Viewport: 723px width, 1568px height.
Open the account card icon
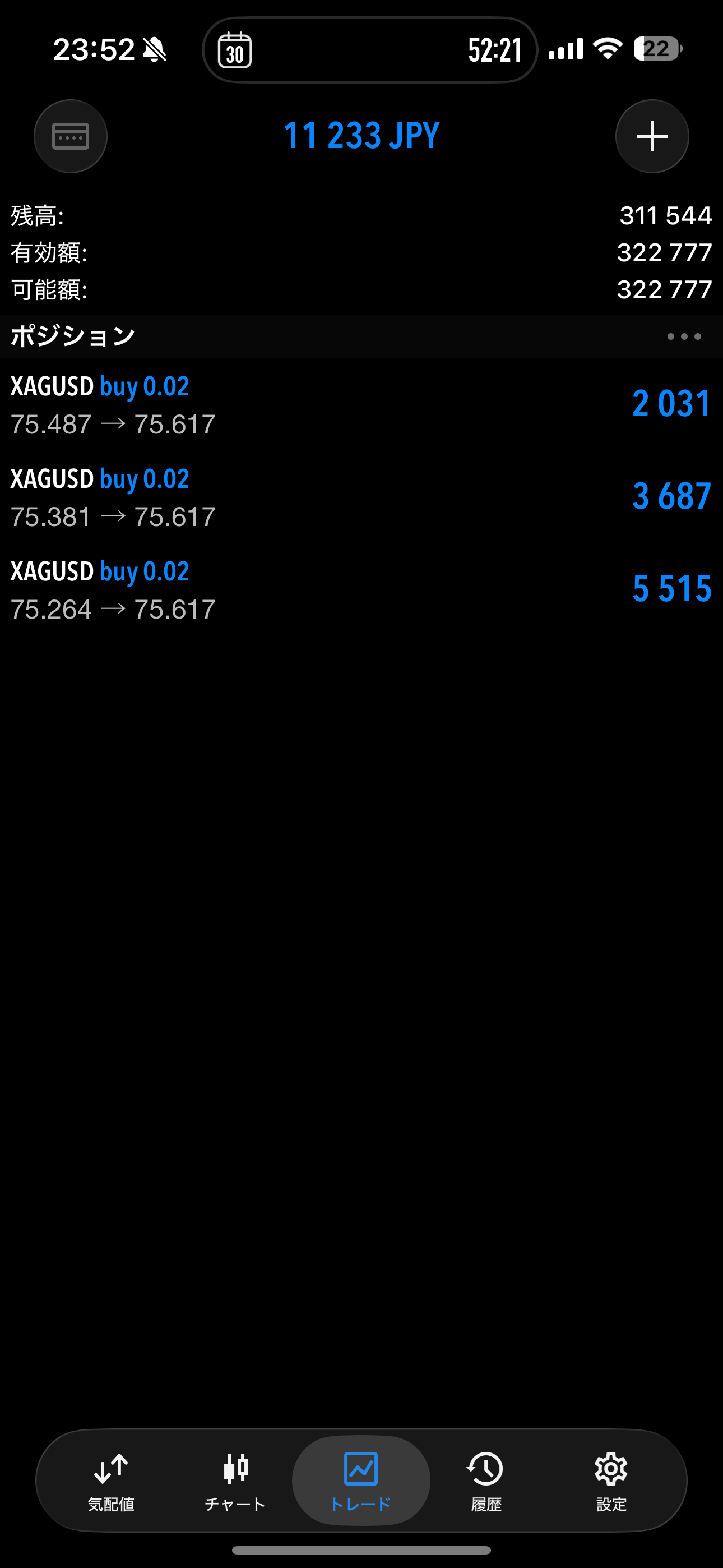tap(71, 136)
